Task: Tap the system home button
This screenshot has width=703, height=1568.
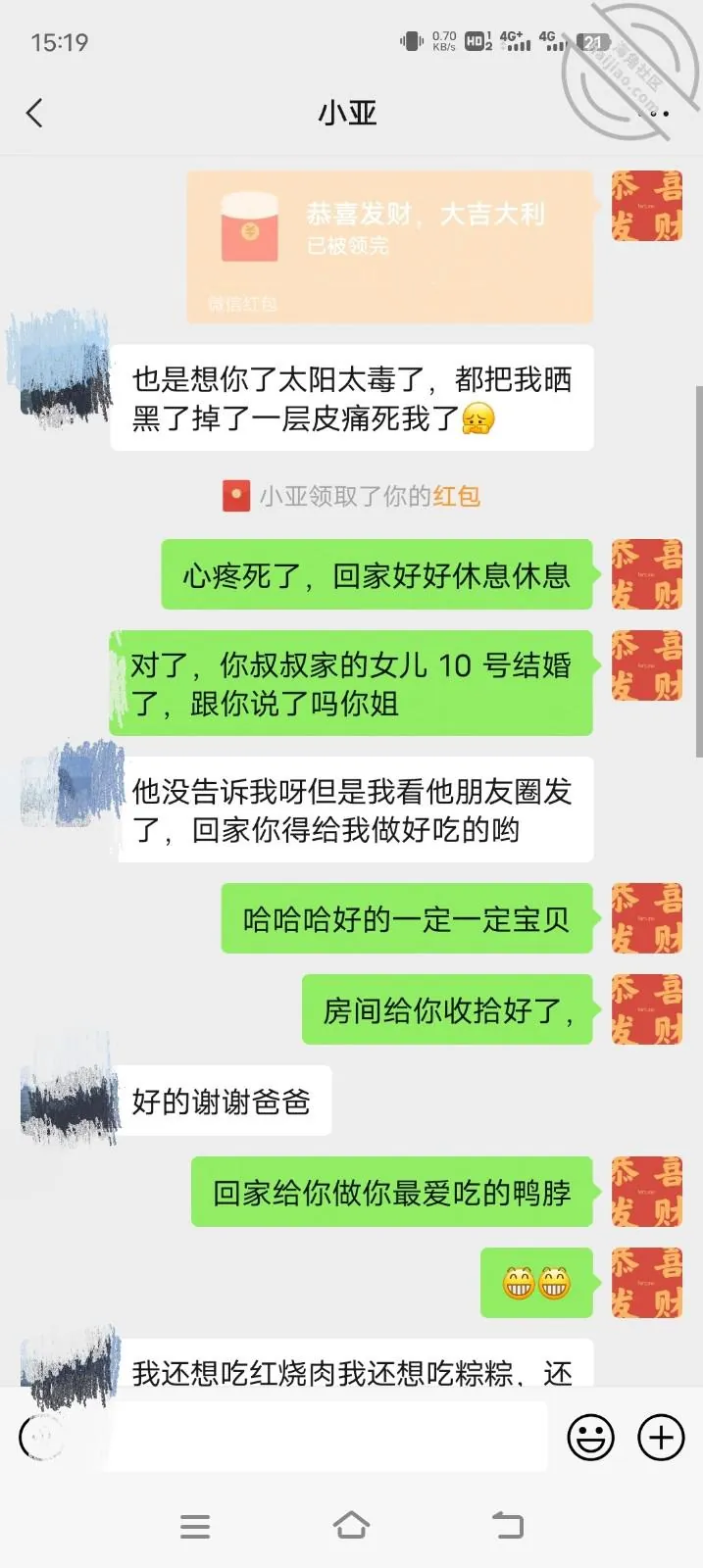Action: tap(351, 1525)
